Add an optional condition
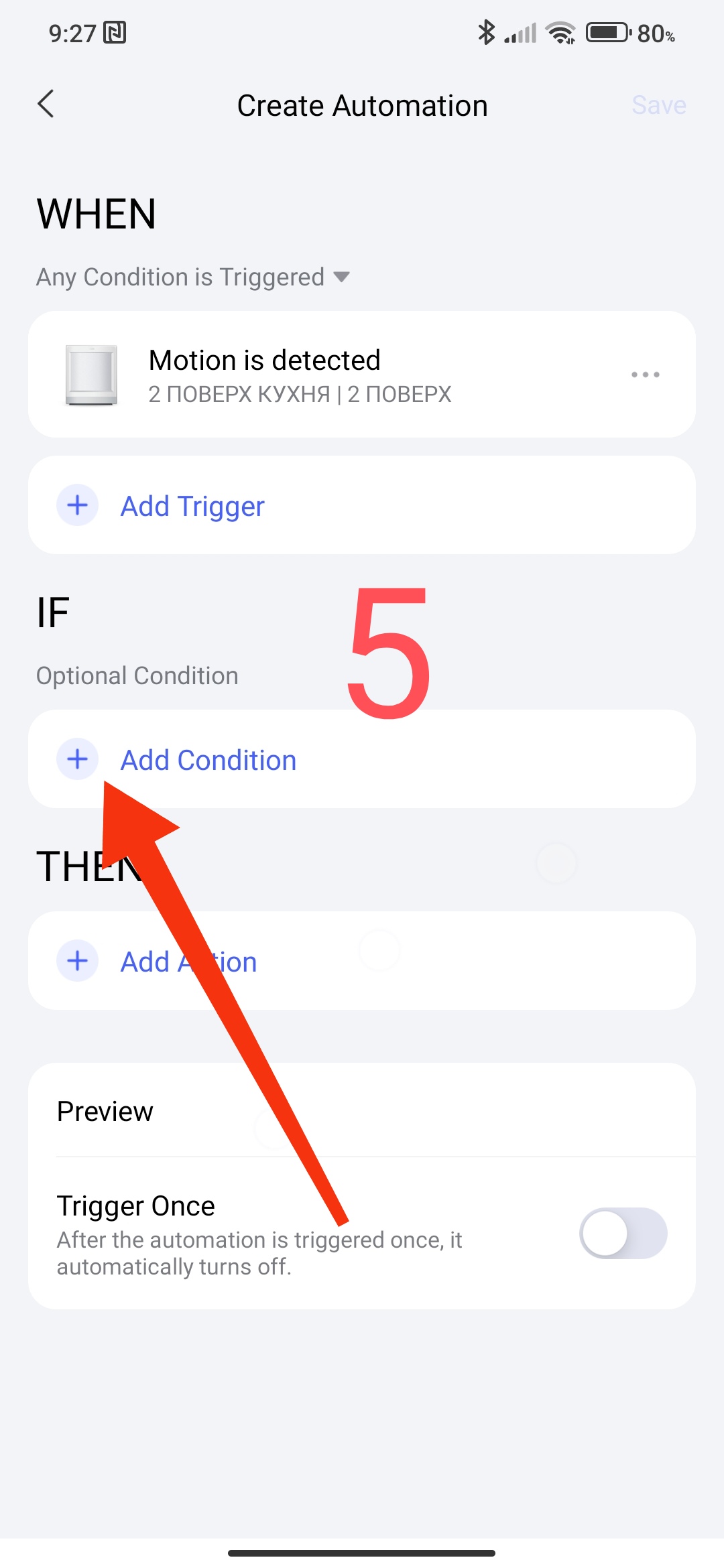724x1568 pixels. (x=208, y=760)
